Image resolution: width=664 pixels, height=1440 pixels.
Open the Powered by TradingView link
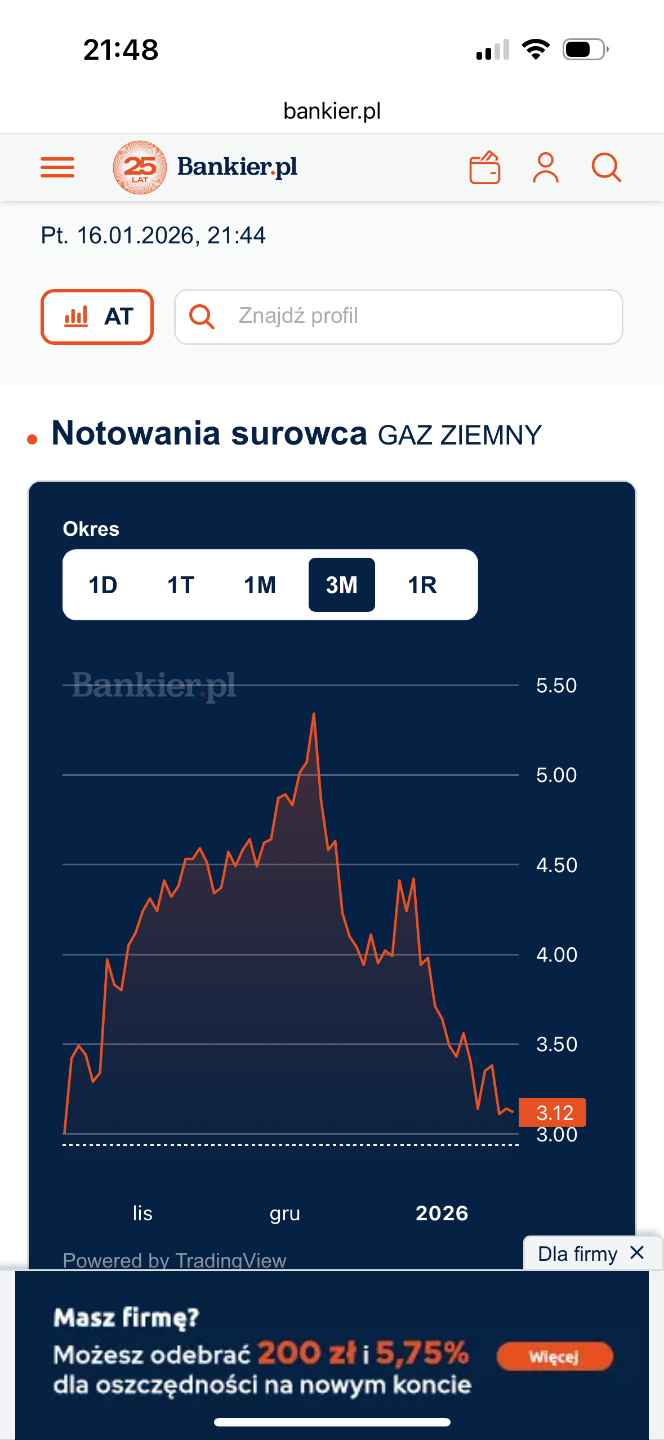pos(175,1260)
